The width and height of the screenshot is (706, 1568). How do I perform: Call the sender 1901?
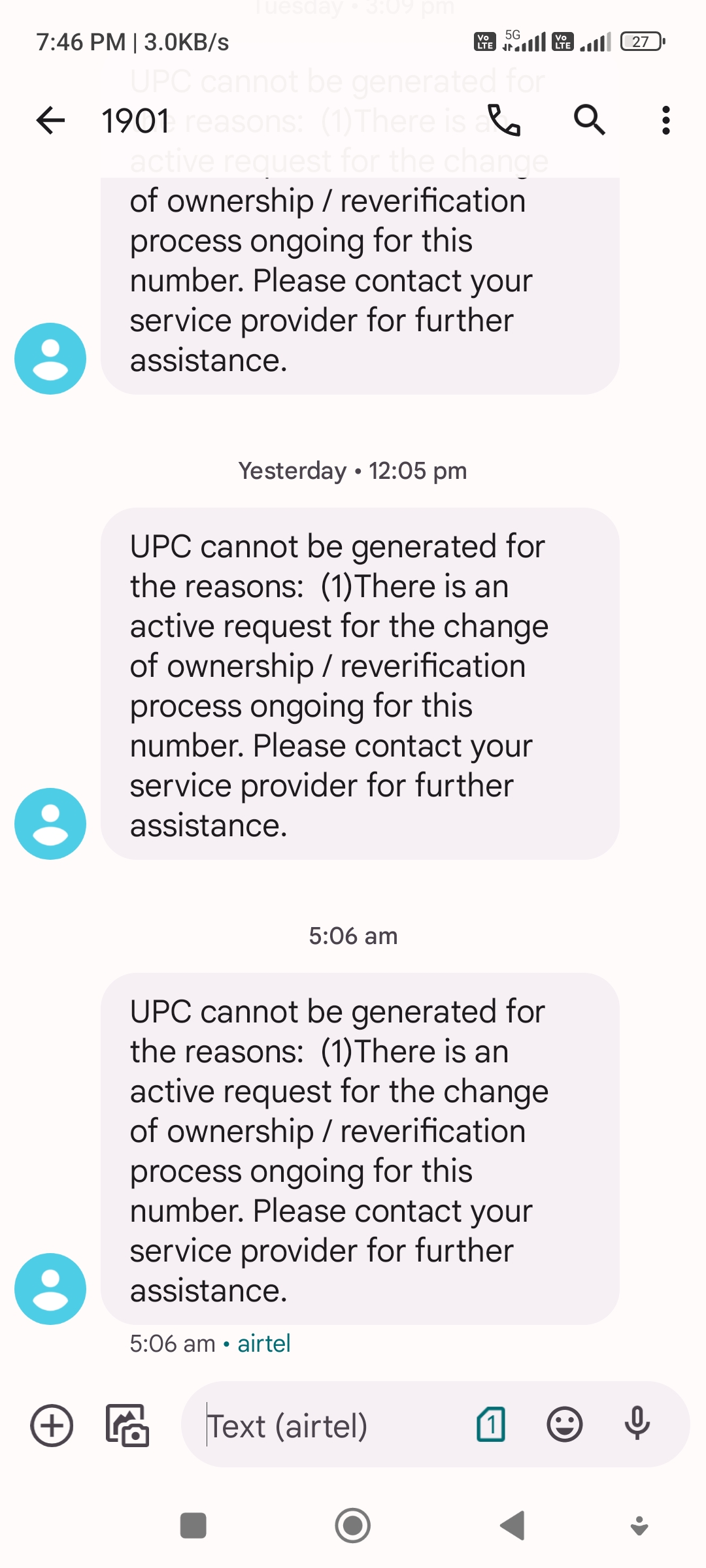pos(504,120)
